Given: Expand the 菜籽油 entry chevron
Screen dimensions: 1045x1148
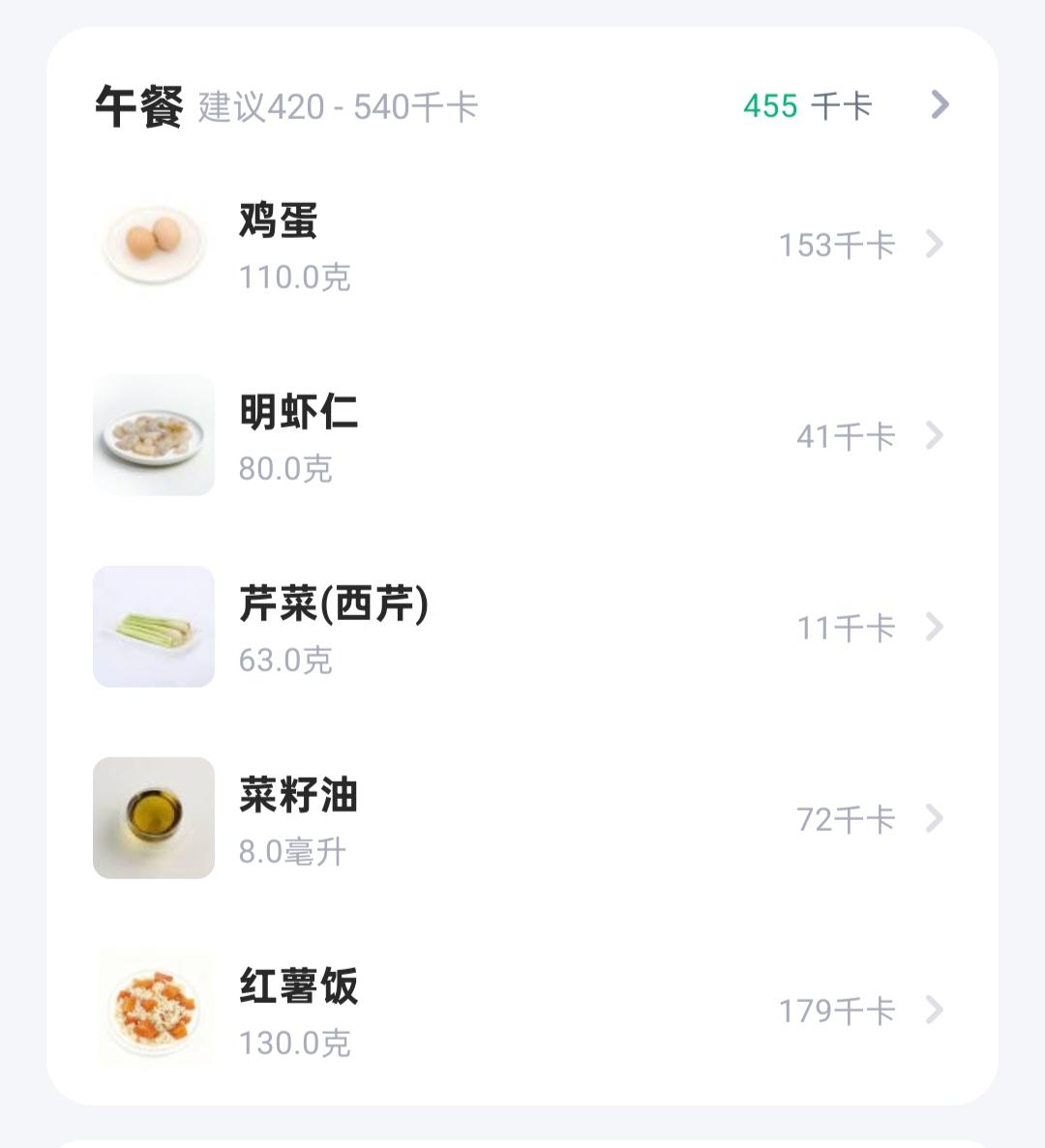Looking at the screenshot, I should (932, 819).
